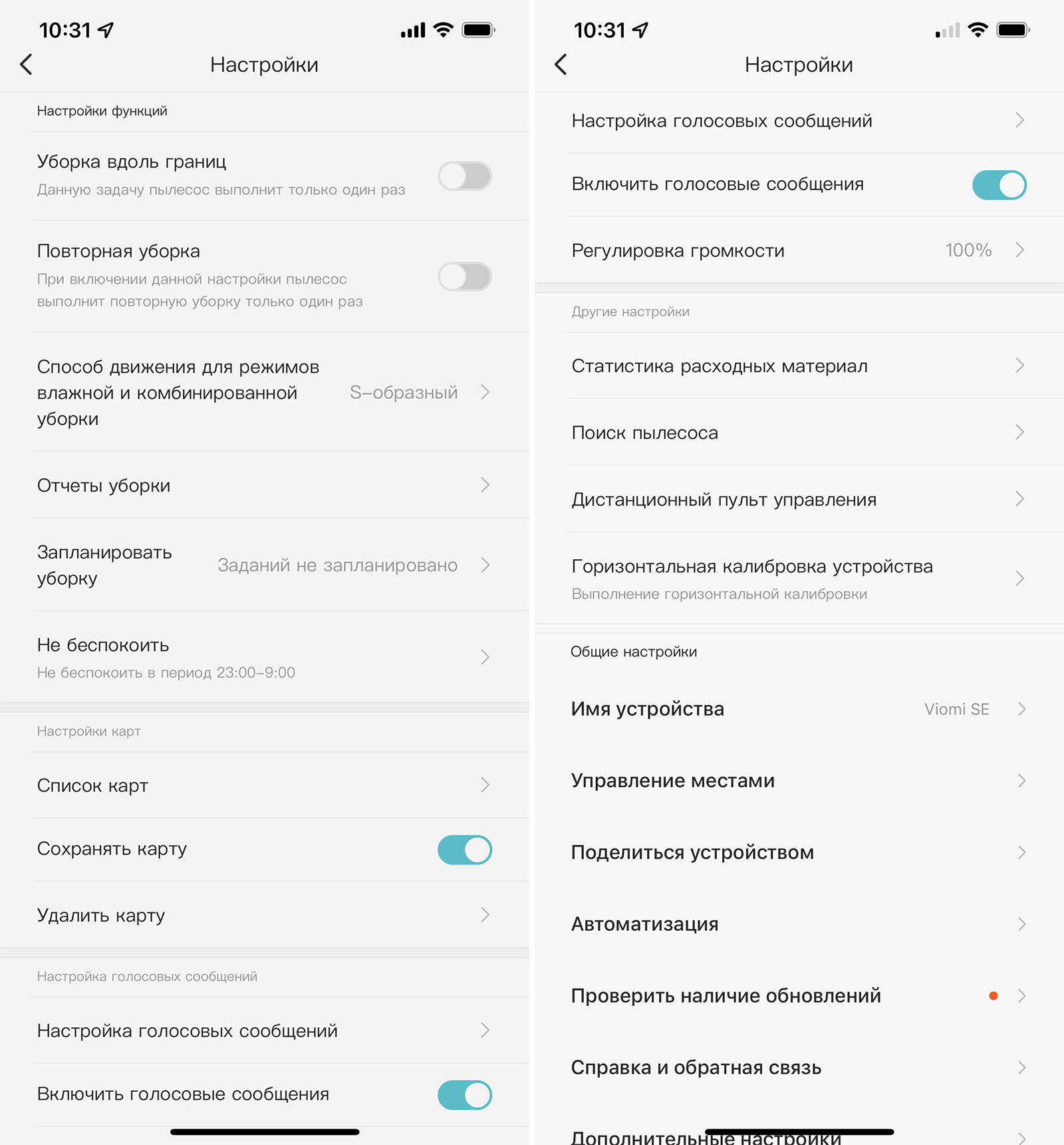Open Способ движения для режимов влажной уборки
This screenshot has height=1145, width=1064.
265,392
